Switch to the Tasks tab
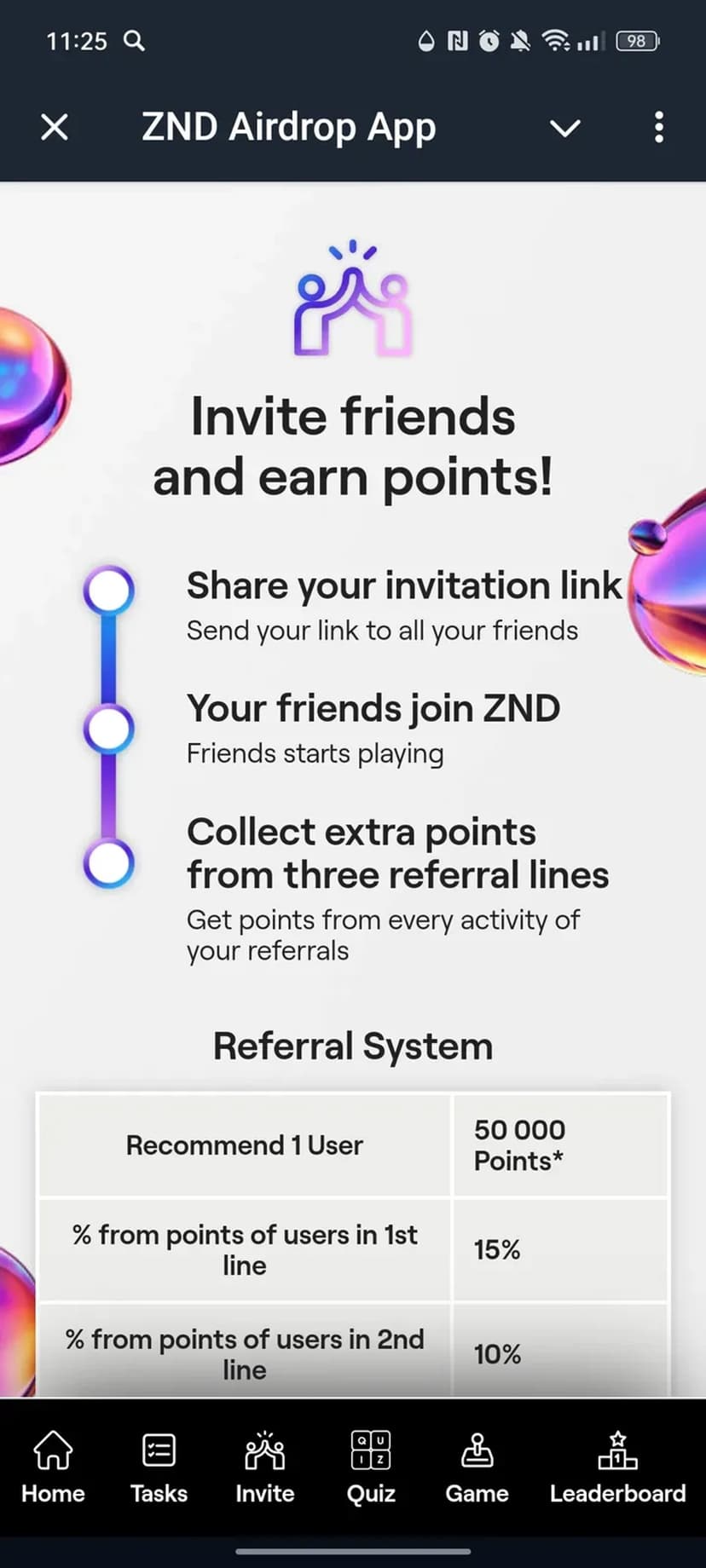This screenshot has width=706, height=1568. coord(159,1467)
